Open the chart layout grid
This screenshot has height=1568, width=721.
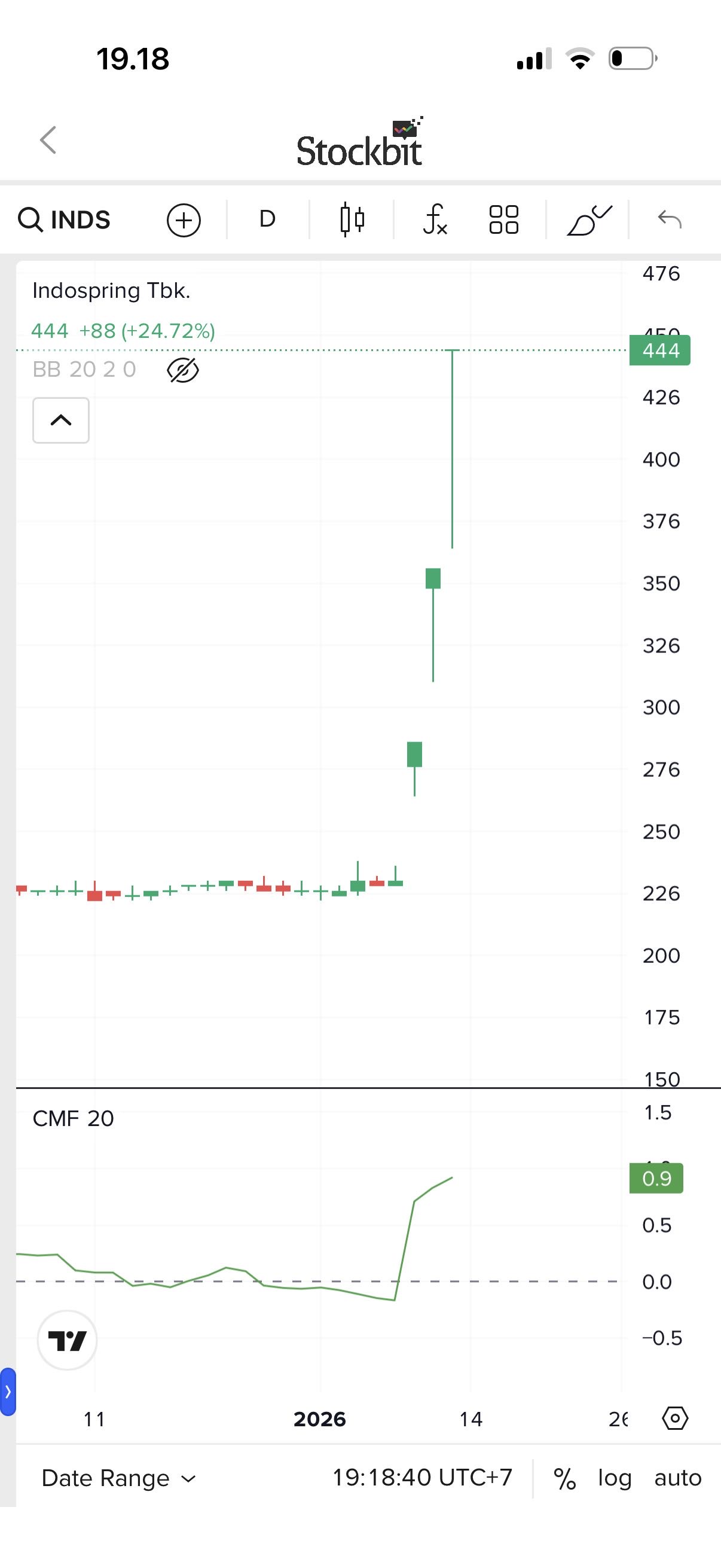[x=504, y=219]
